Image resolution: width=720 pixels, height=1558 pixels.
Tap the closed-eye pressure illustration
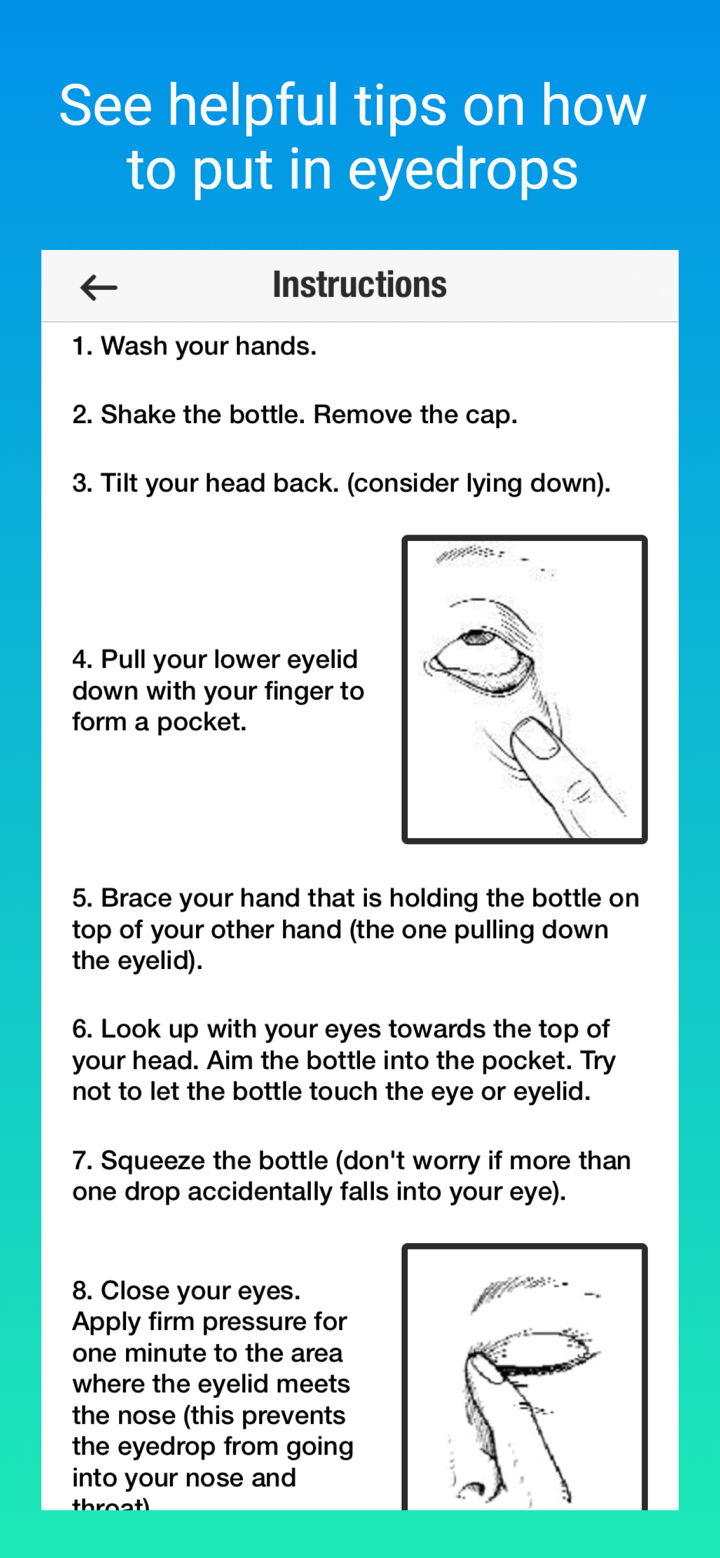click(524, 1380)
